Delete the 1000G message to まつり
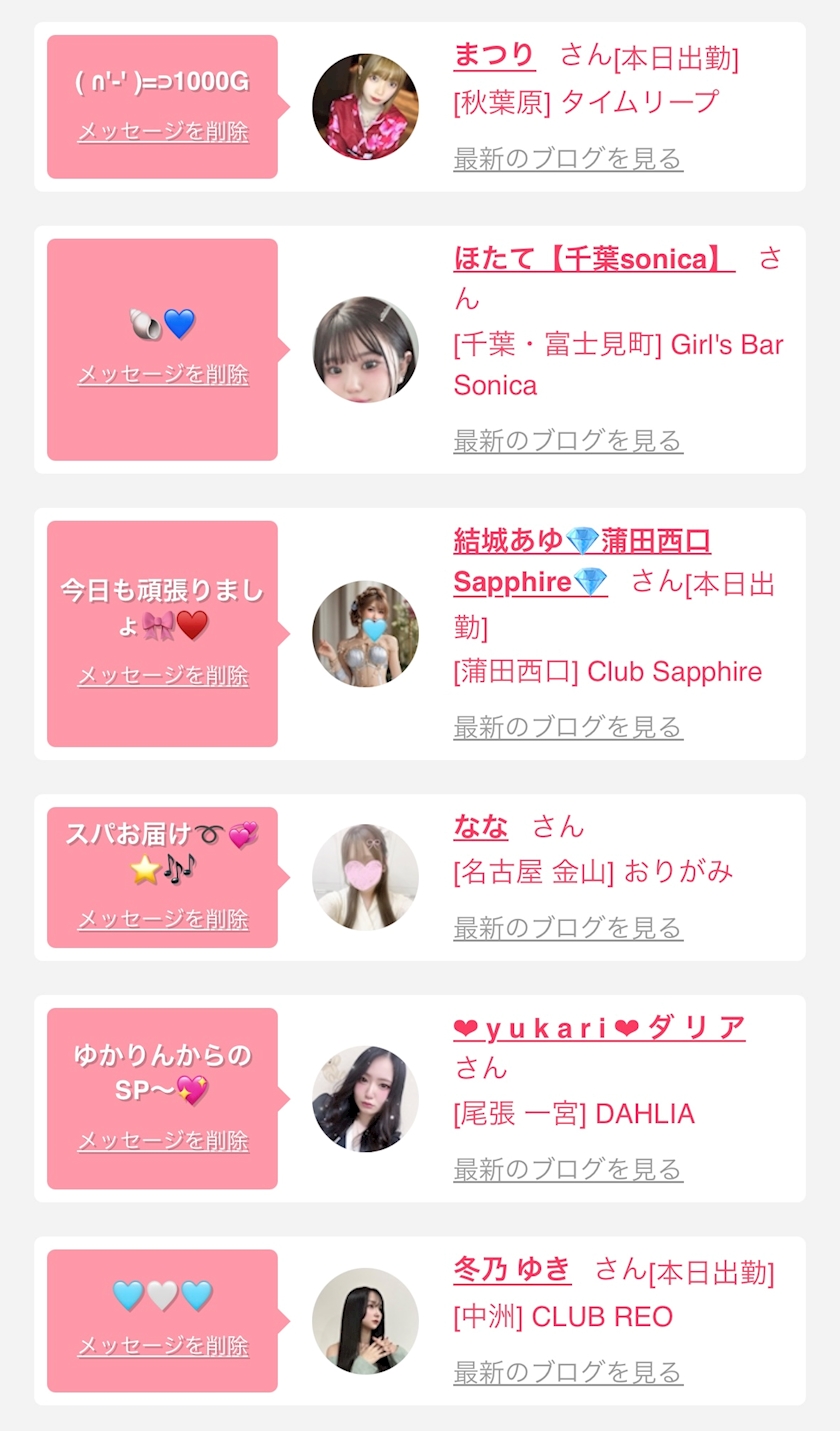Viewport: 840px width, 1431px height. (x=163, y=132)
